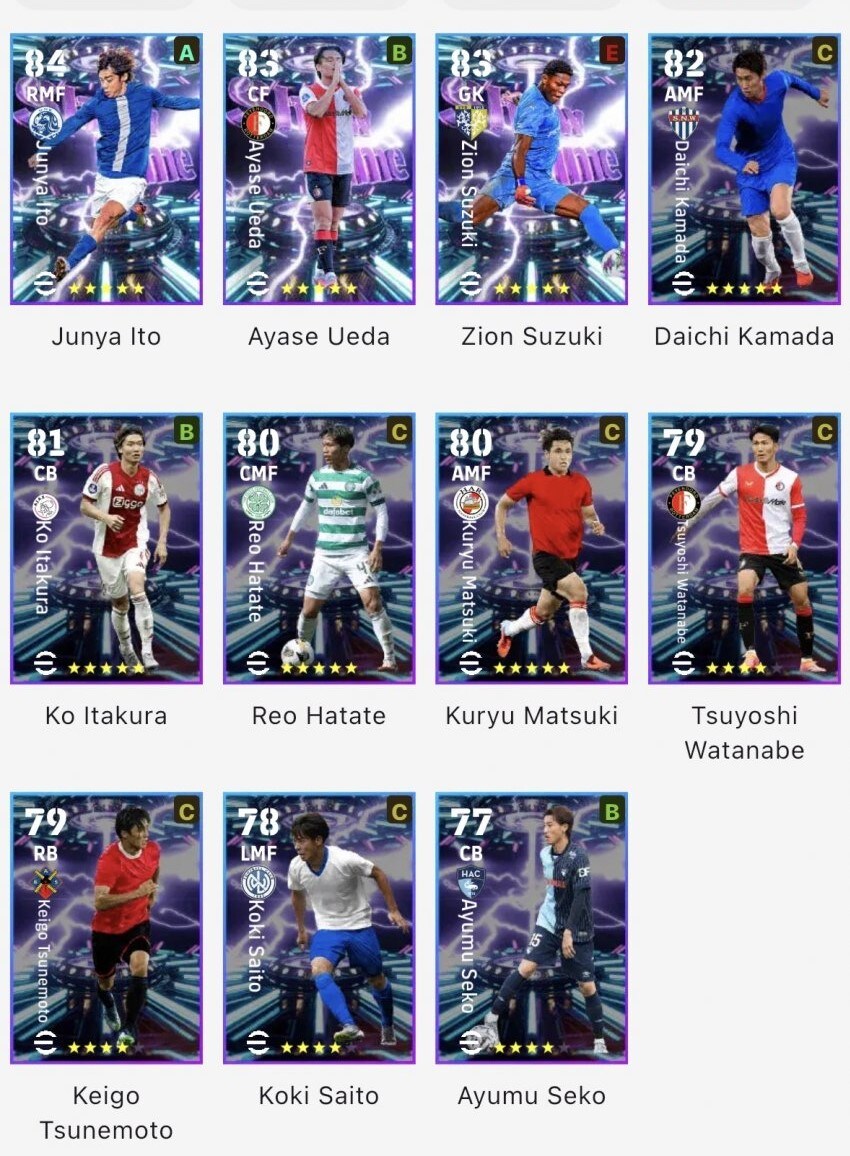This screenshot has height=1156, width=850.
Task: Open Ko Itakura's player card
Action: click(x=106, y=549)
